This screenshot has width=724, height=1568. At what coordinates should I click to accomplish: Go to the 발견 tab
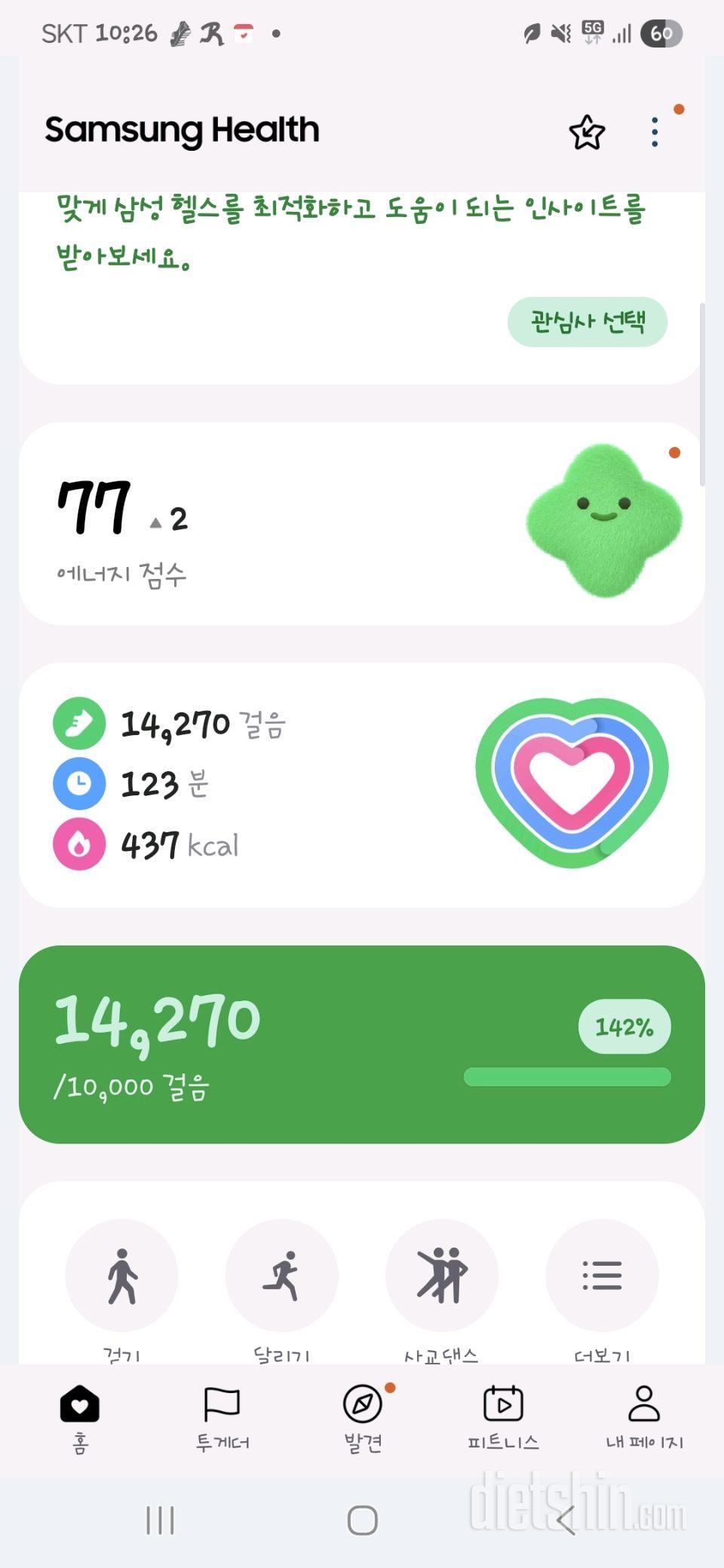pyautogui.click(x=363, y=1418)
